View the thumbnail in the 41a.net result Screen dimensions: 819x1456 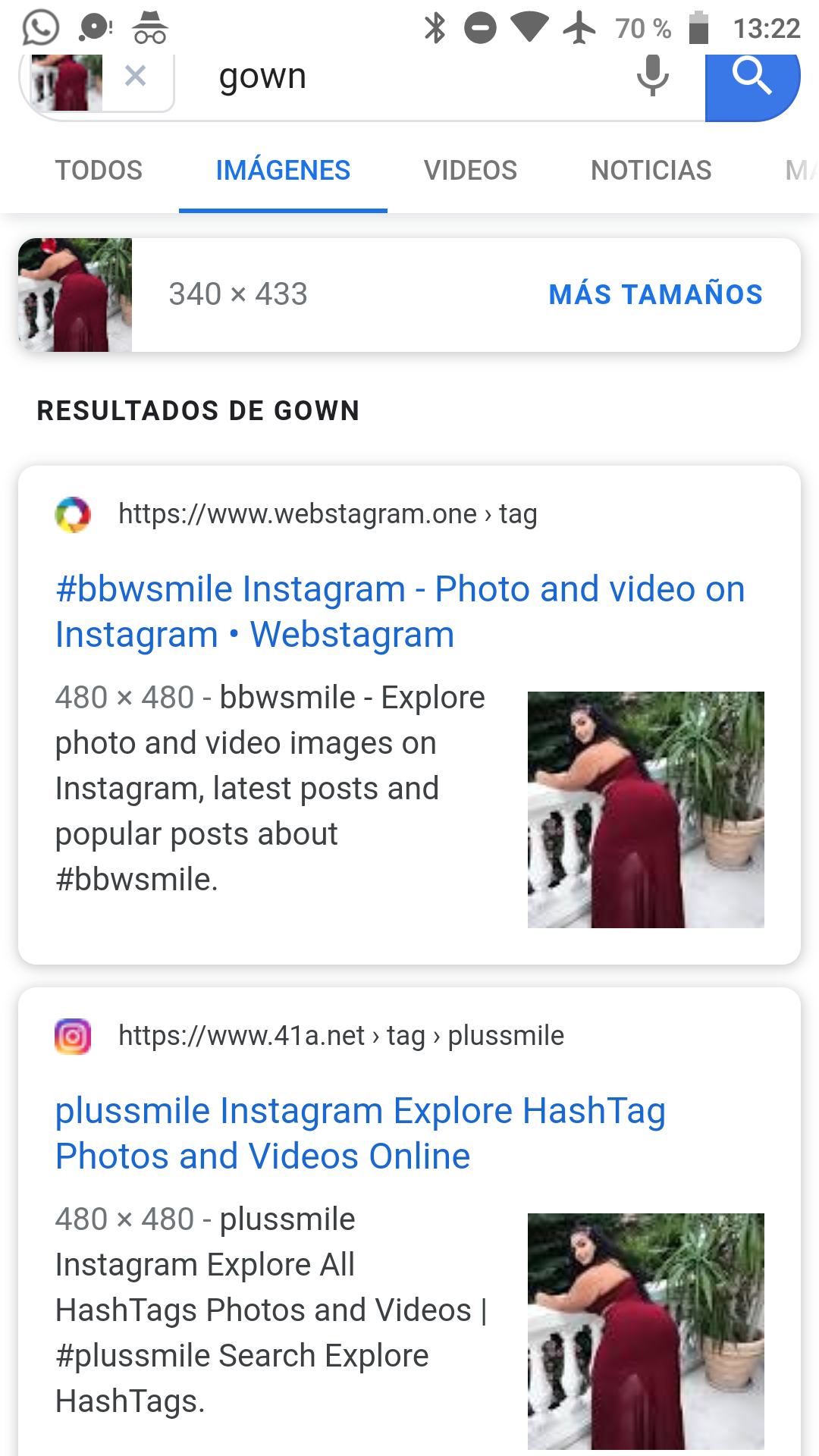coord(645,1331)
